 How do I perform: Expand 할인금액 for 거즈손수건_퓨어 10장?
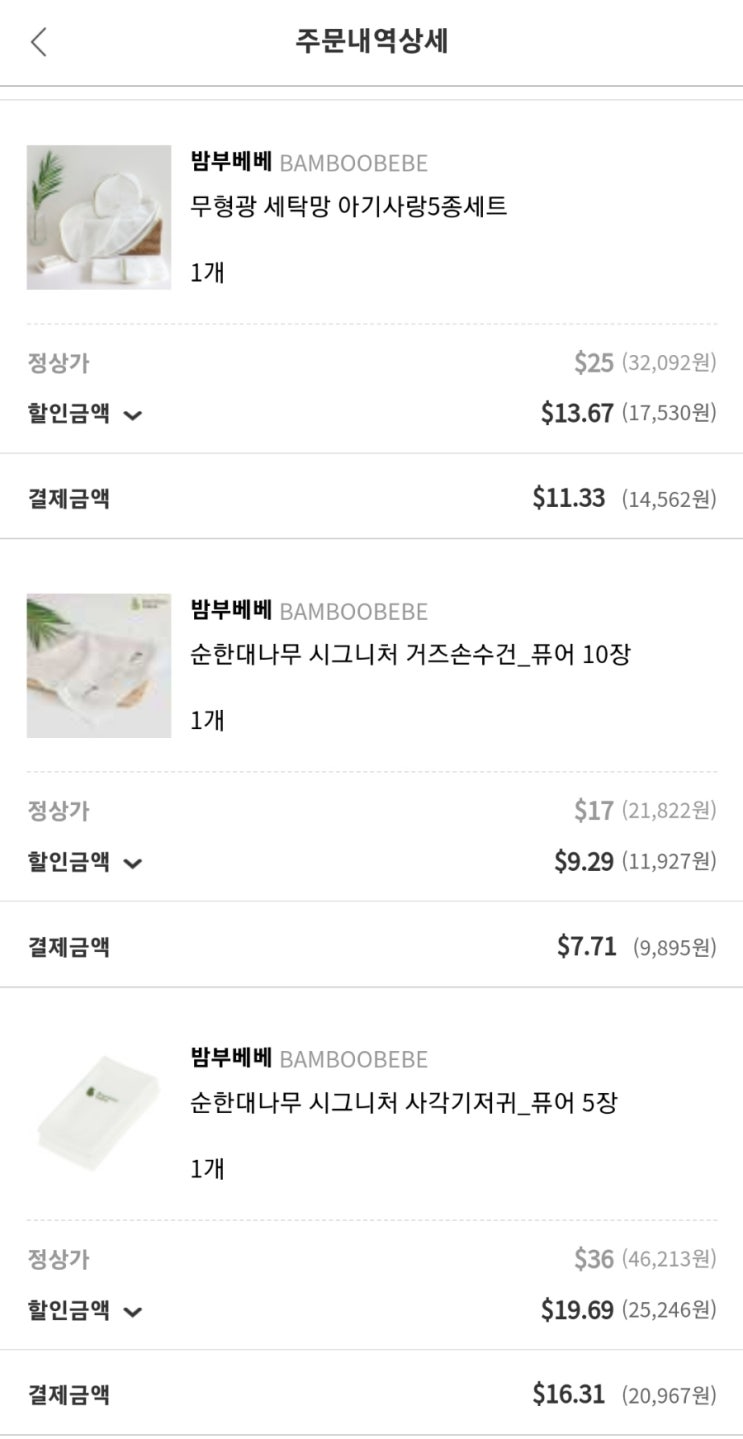(x=132, y=863)
